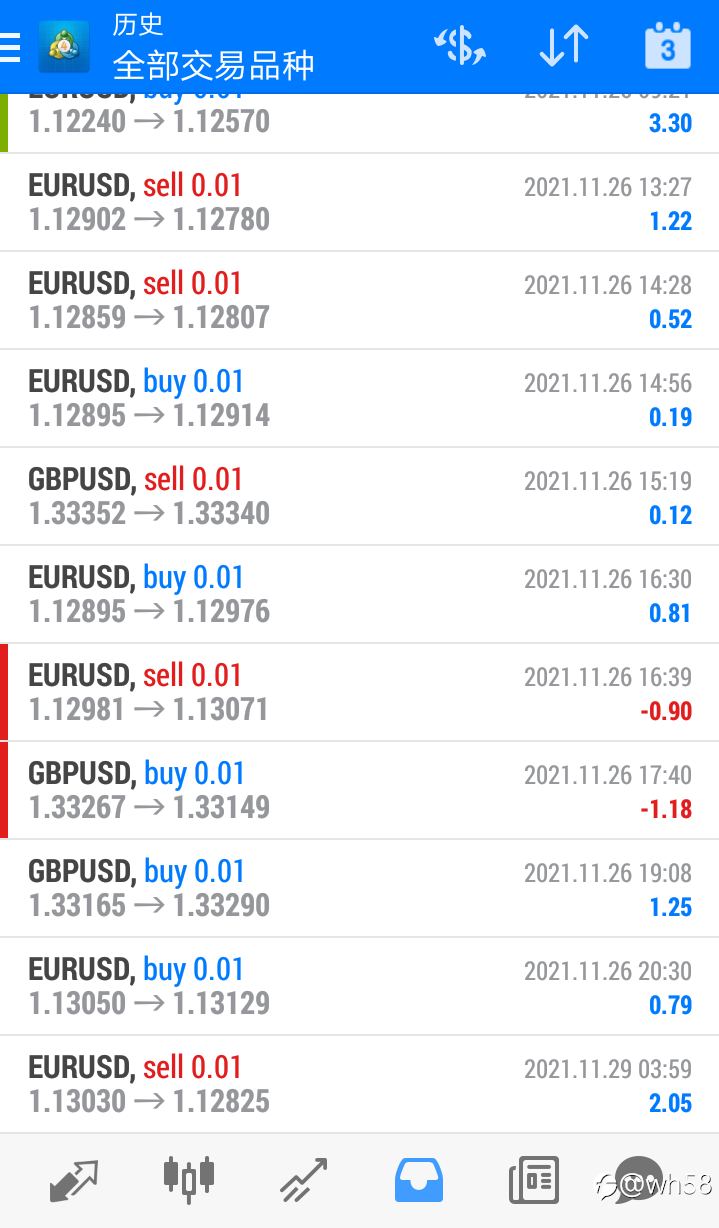This screenshot has height=1228, width=719.
Task: Open the GBPUSD buy trade losing -1.18
Action: [359, 790]
